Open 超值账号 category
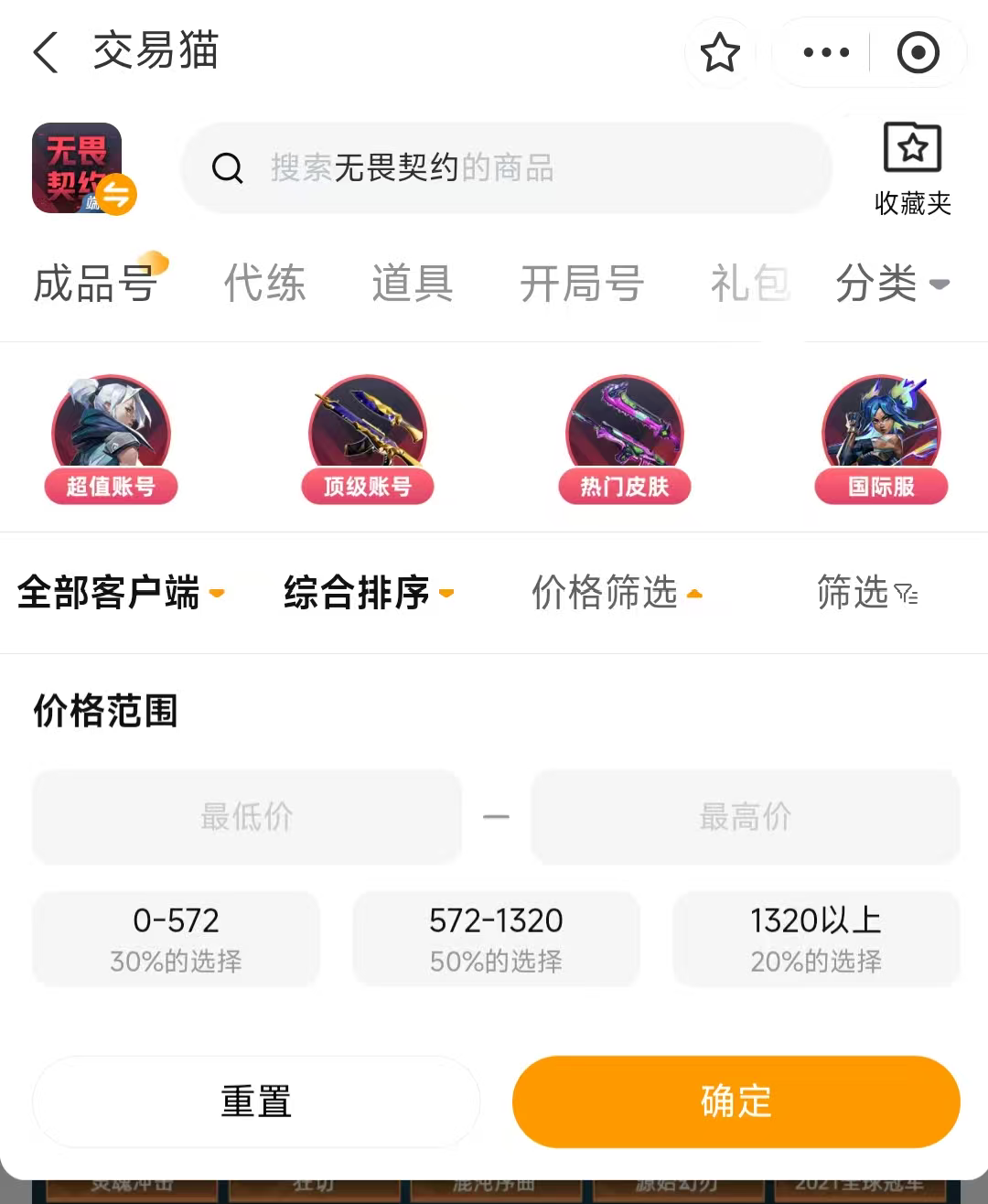The image size is (988, 1204). [111, 439]
